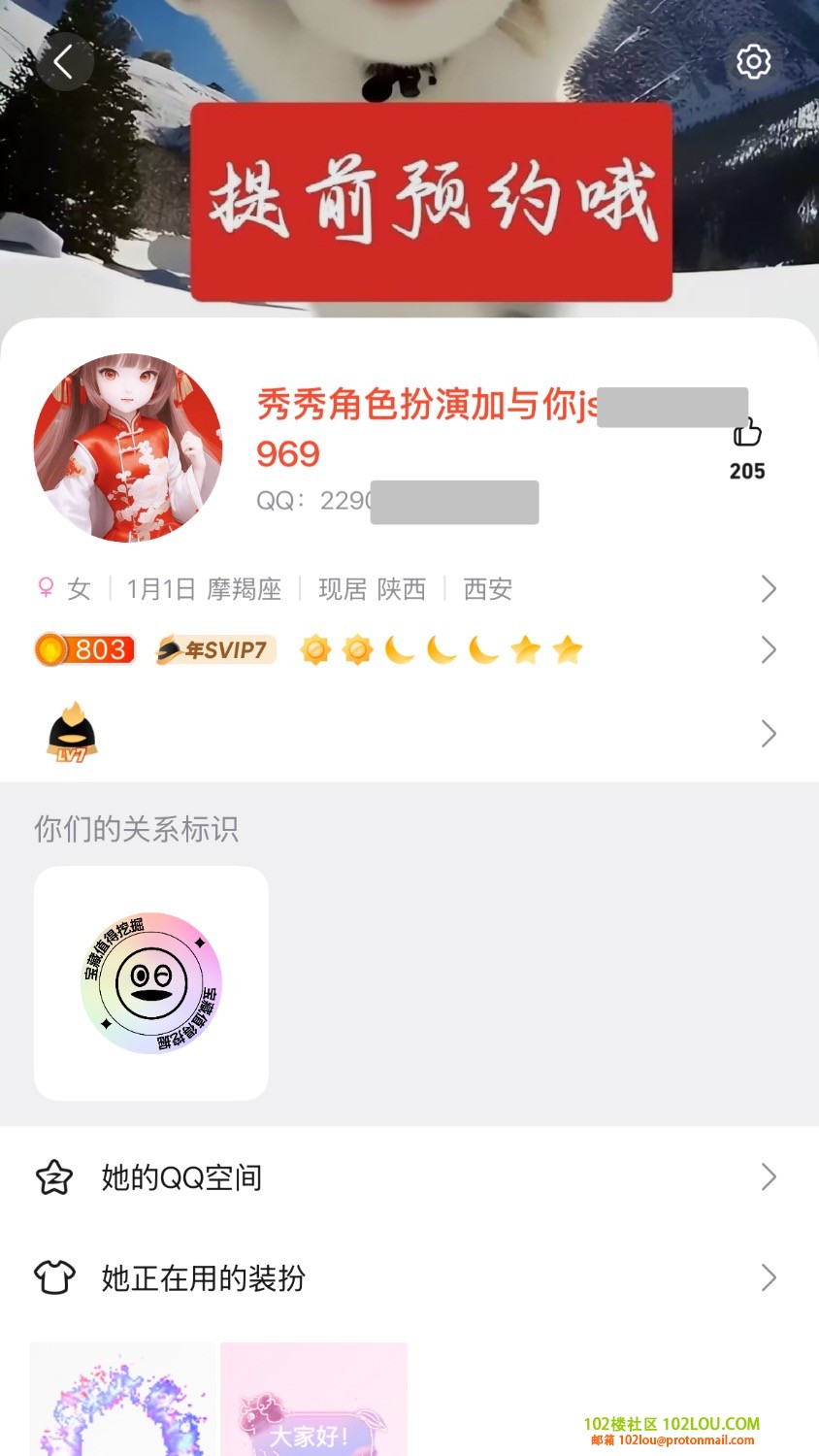
Task: Click the first sun QQ-level icon
Action: pos(314,649)
